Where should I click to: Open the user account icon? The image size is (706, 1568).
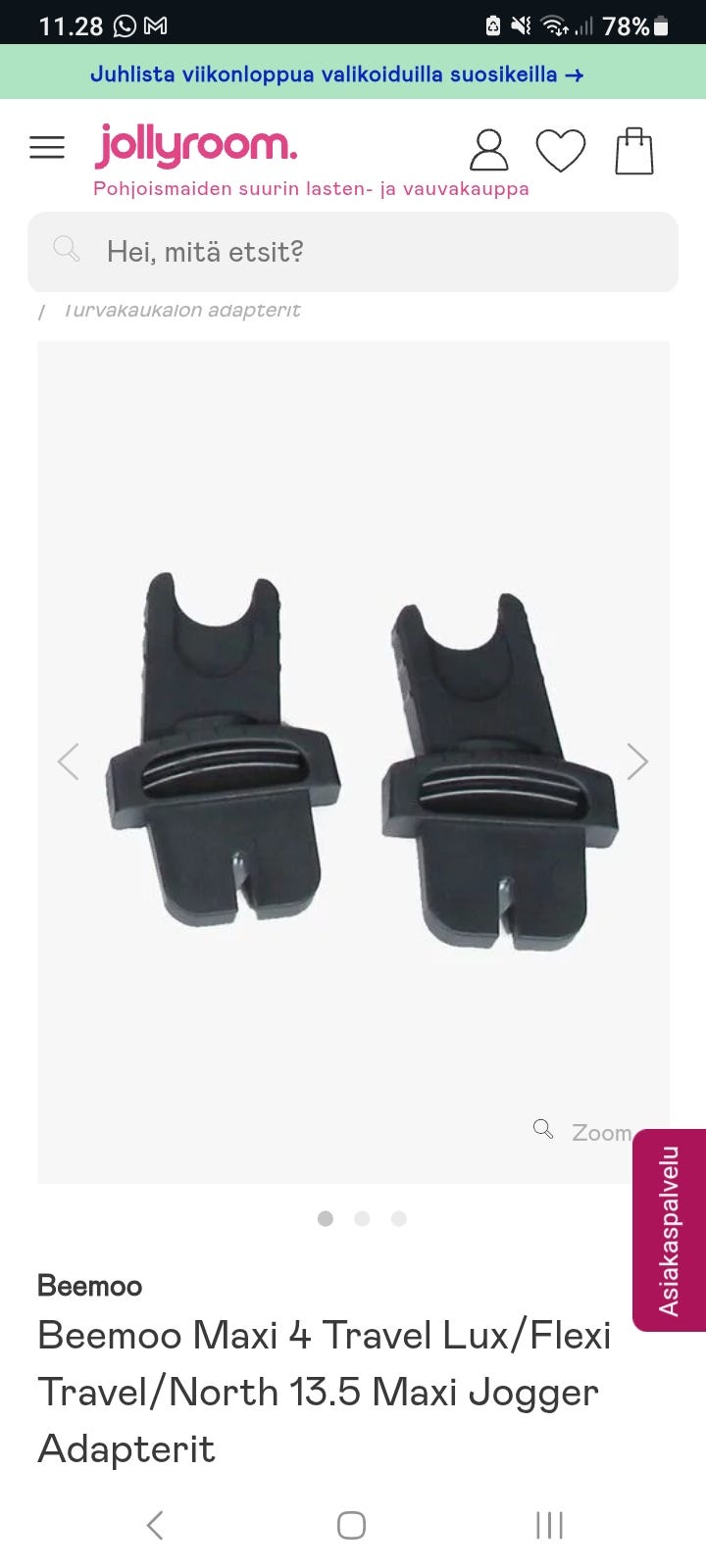[488, 151]
